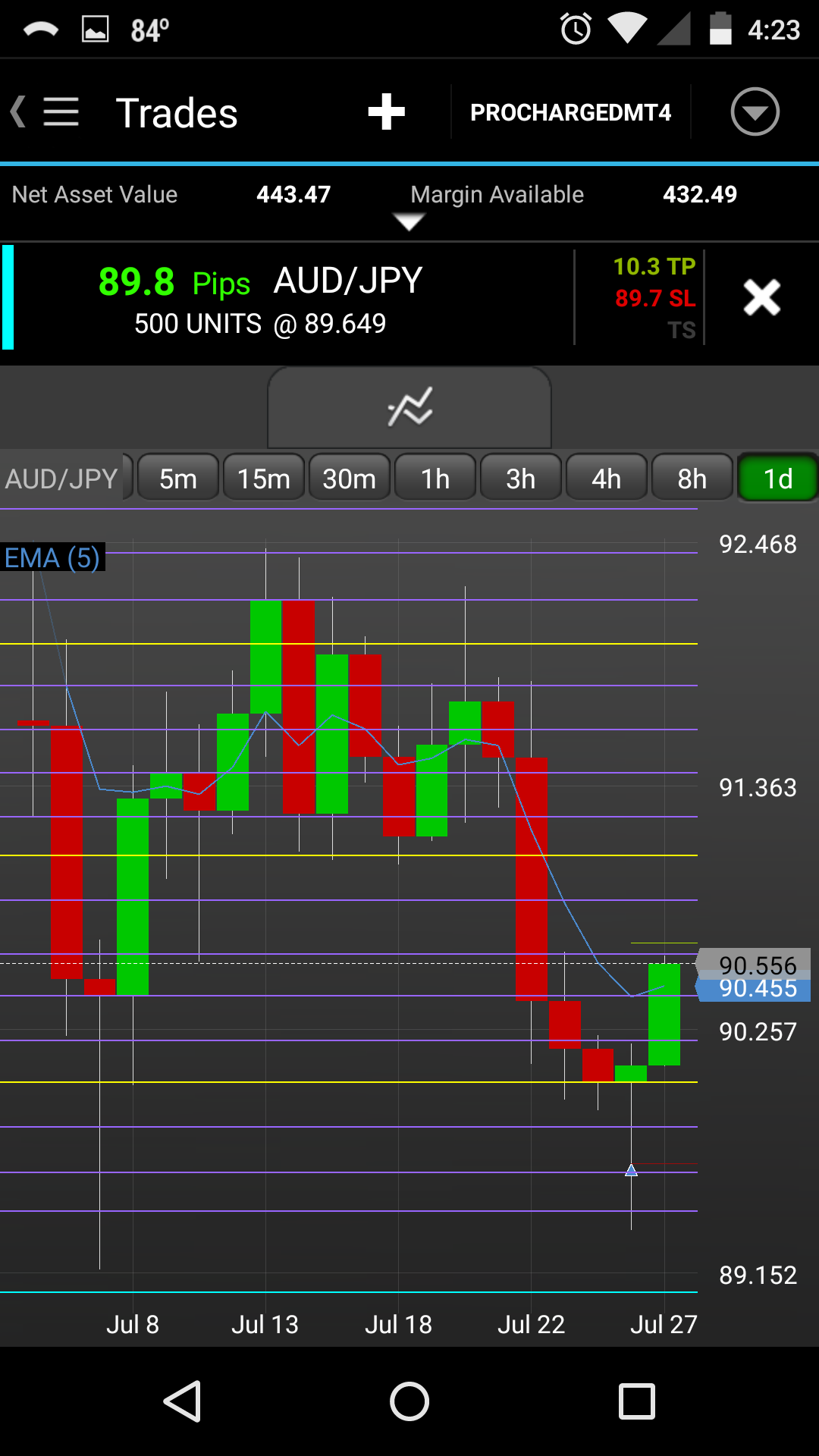Open the chart indicators tab
Image resolution: width=819 pixels, height=1456 pixels.
tap(409, 408)
